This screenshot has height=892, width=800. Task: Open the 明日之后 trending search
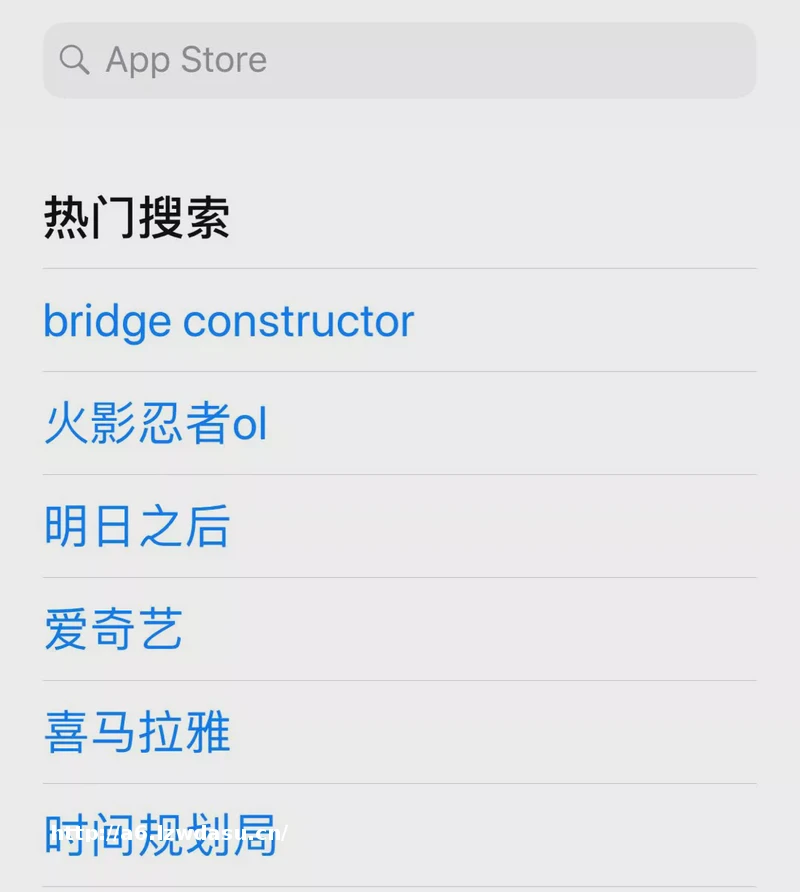pos(137,527)
